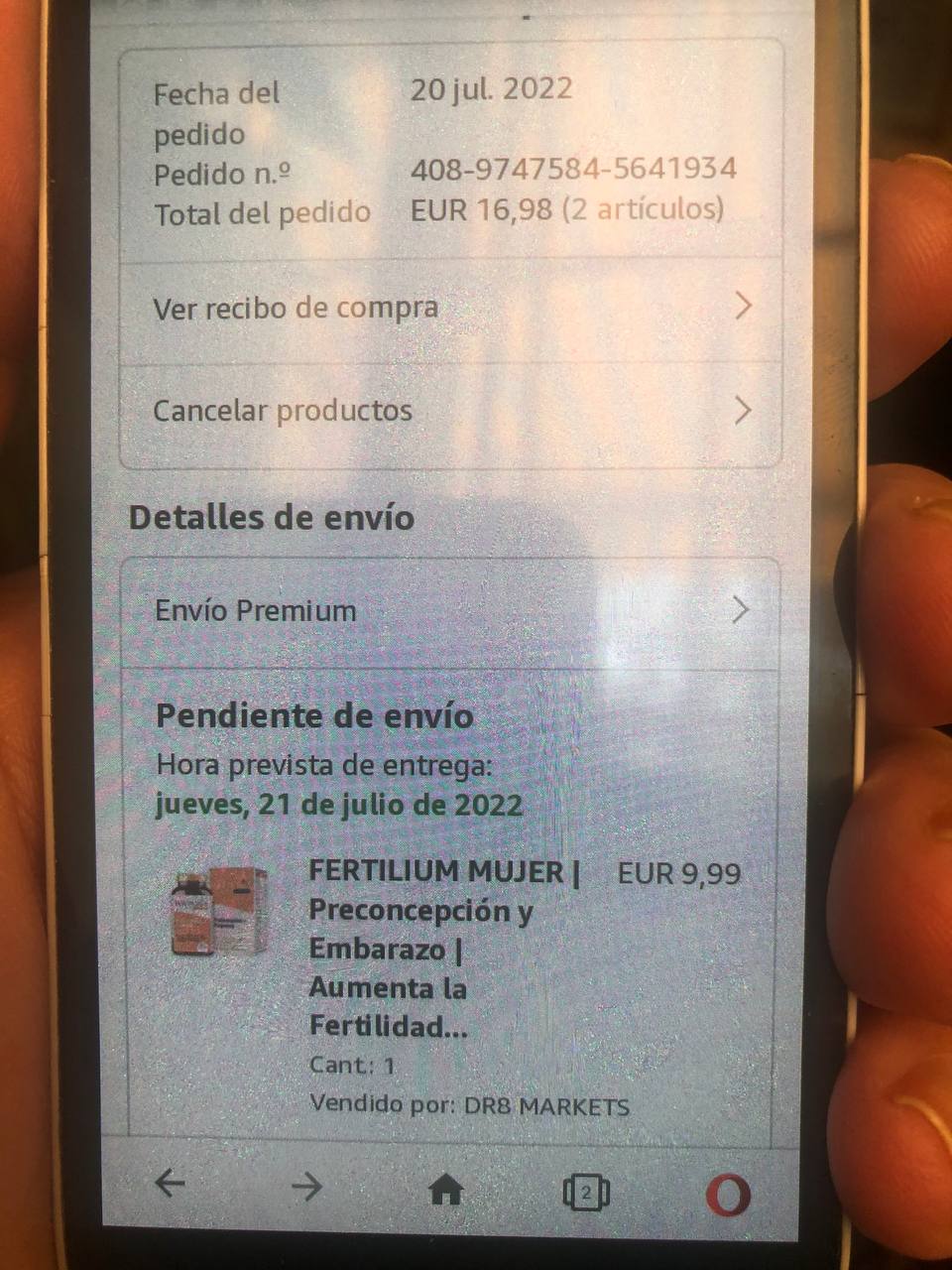952x1270 pixels.
Task: Tap the FERTILIUM product image
Action: tap(219, 911)
